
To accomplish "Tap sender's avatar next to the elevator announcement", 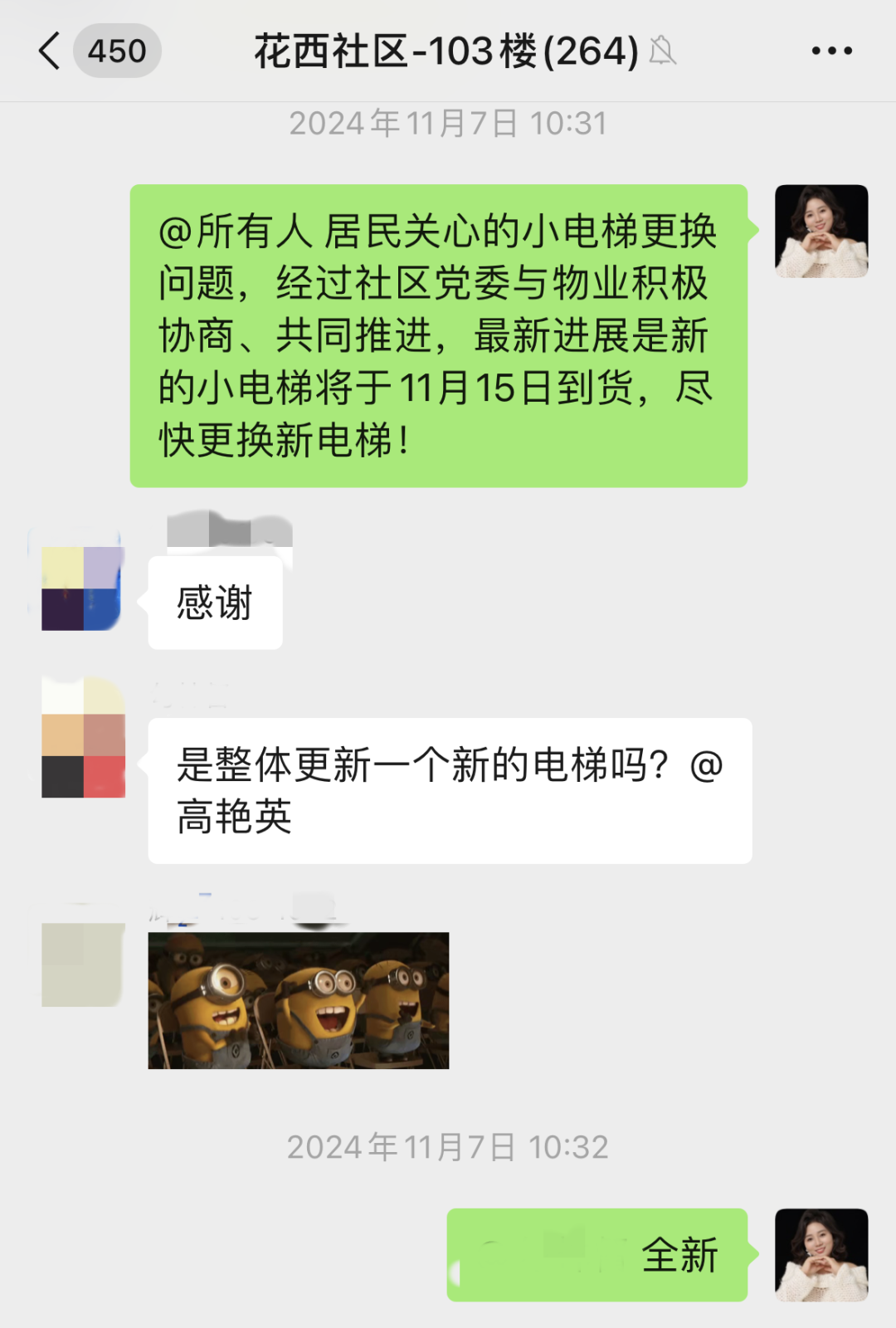I will click(821, 232).
